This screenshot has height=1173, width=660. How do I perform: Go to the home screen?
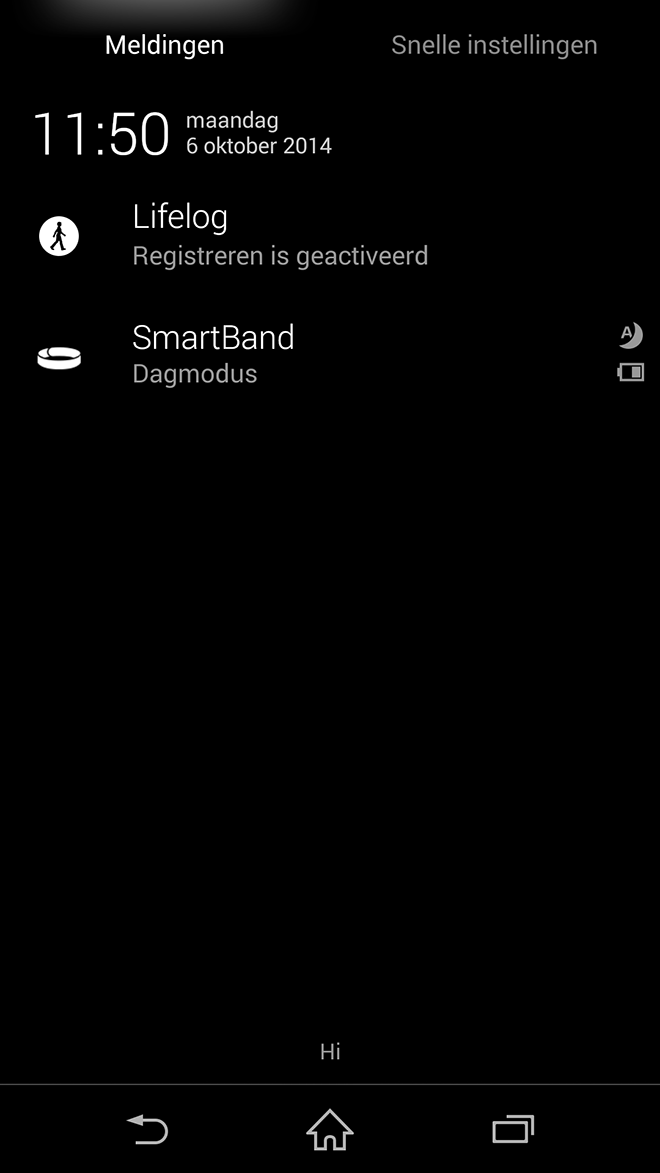pos(330,1129)
